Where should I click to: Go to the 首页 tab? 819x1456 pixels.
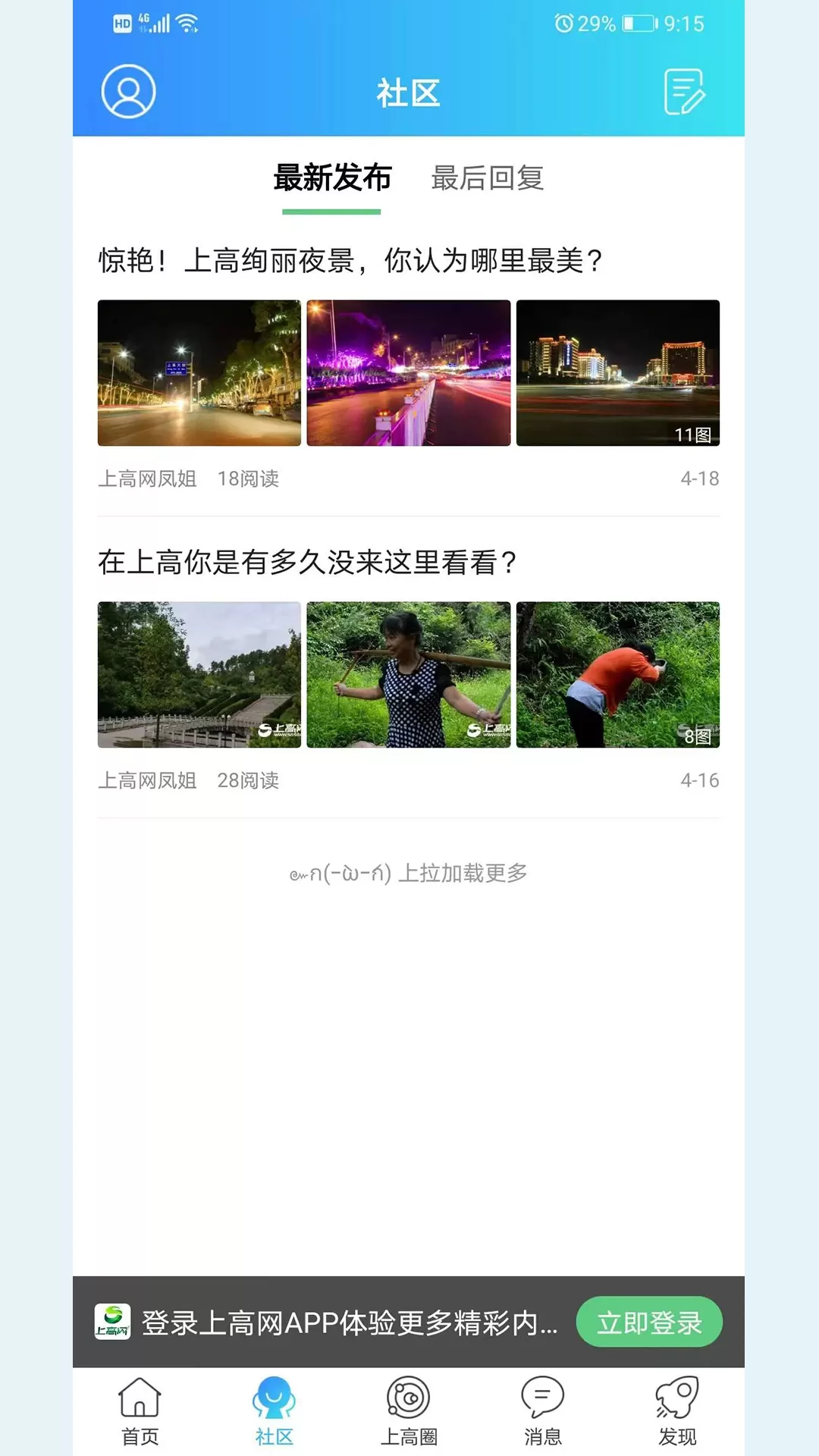click(x=140, y=1410)
